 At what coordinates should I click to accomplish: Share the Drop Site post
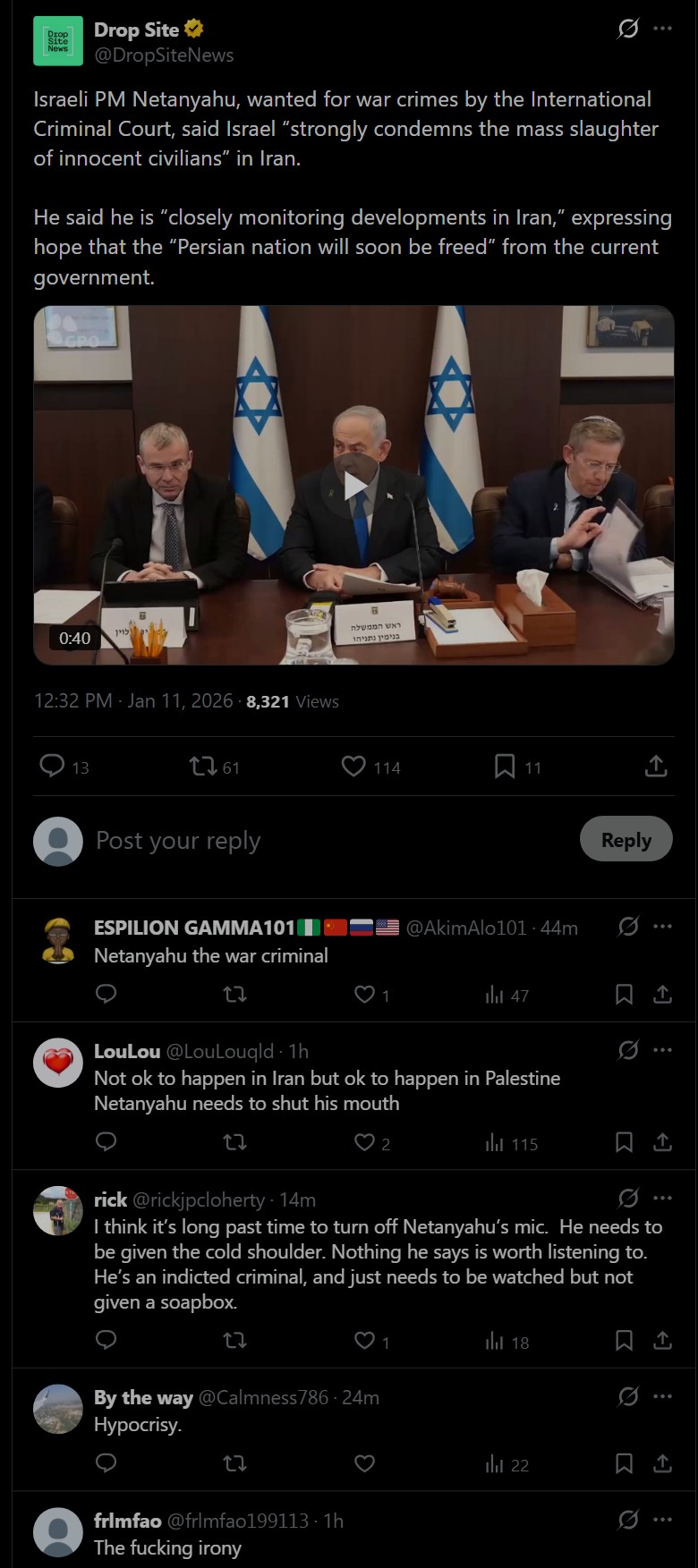point(656,766)
